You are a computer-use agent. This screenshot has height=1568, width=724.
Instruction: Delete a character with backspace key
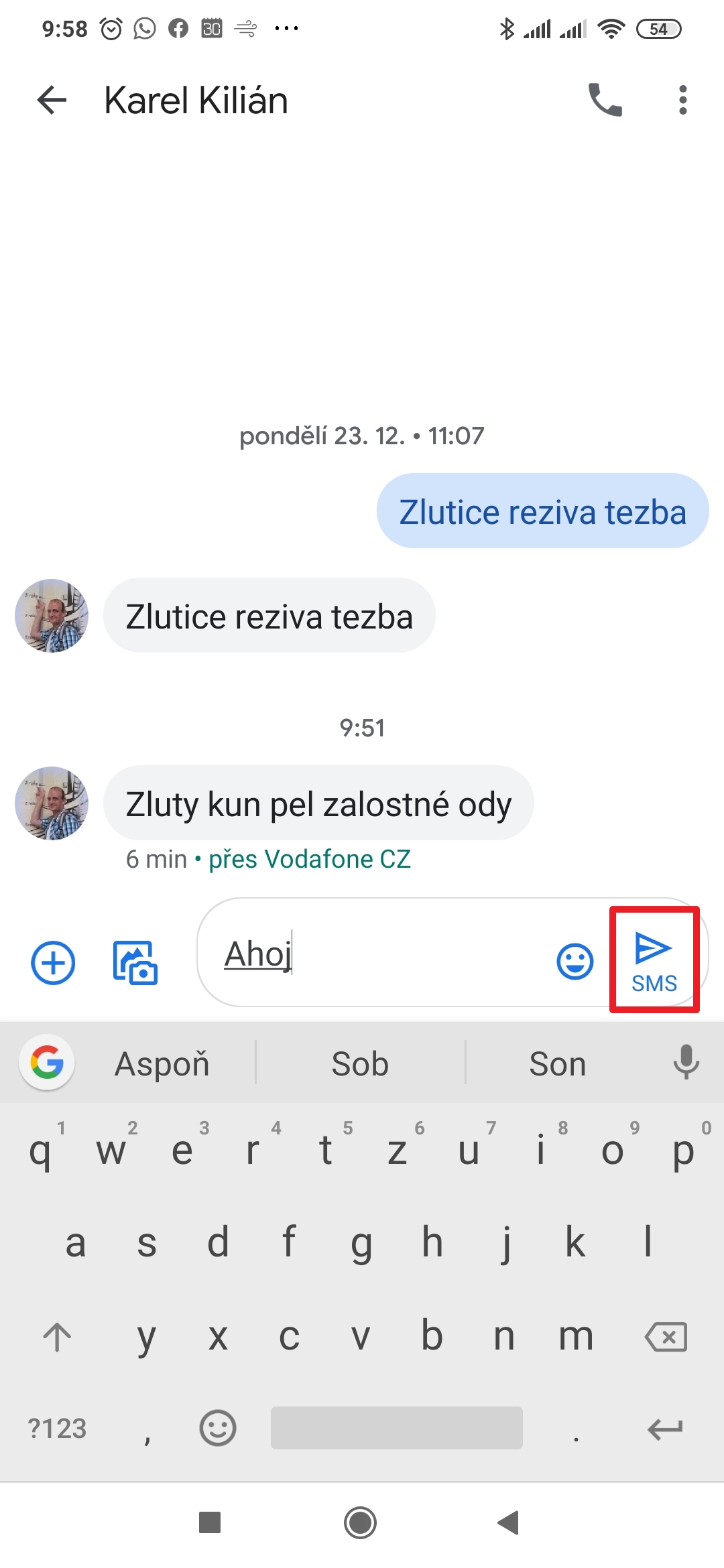pyautogui.click(x=666, y=1337)
